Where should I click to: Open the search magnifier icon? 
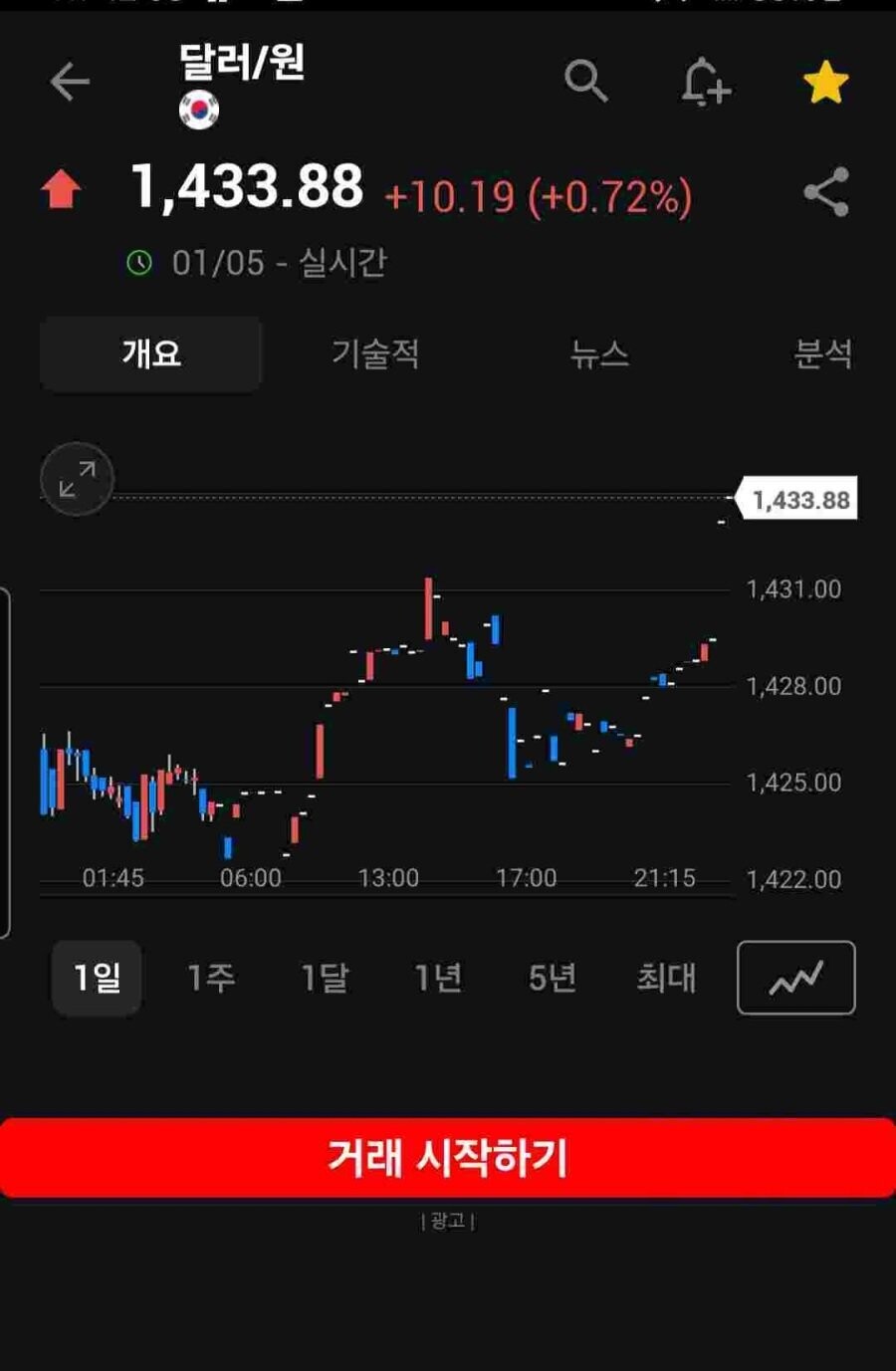pos(585,81)
